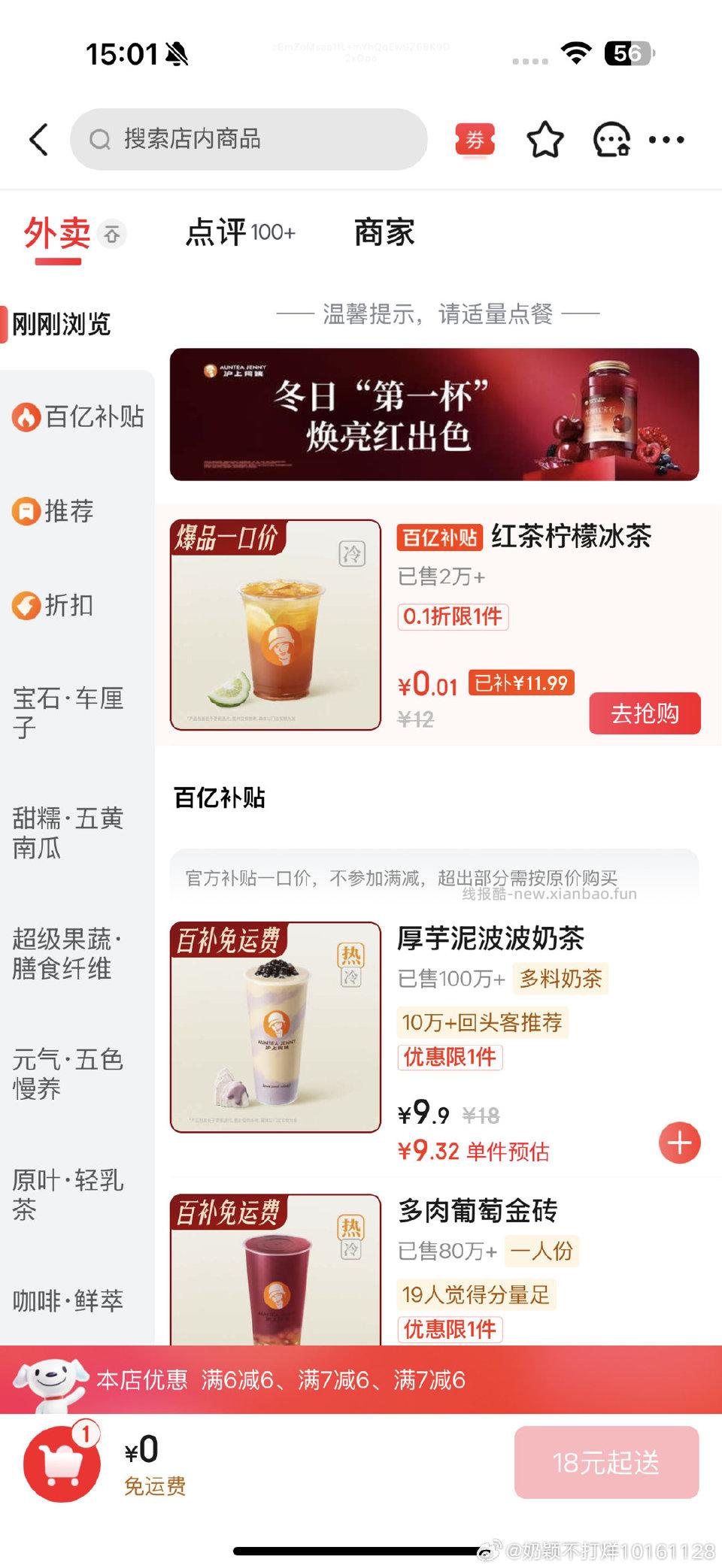Expand the 推荐 category in left sidebar

click(27, 512)
